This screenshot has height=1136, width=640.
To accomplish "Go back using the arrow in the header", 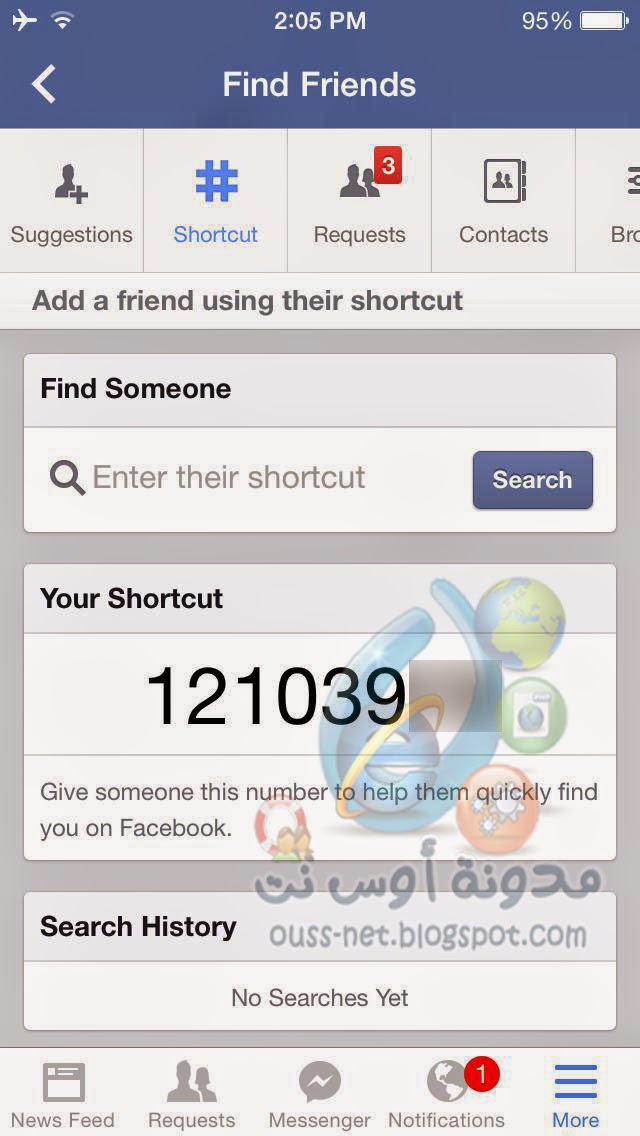I will [x=44, y=85].
